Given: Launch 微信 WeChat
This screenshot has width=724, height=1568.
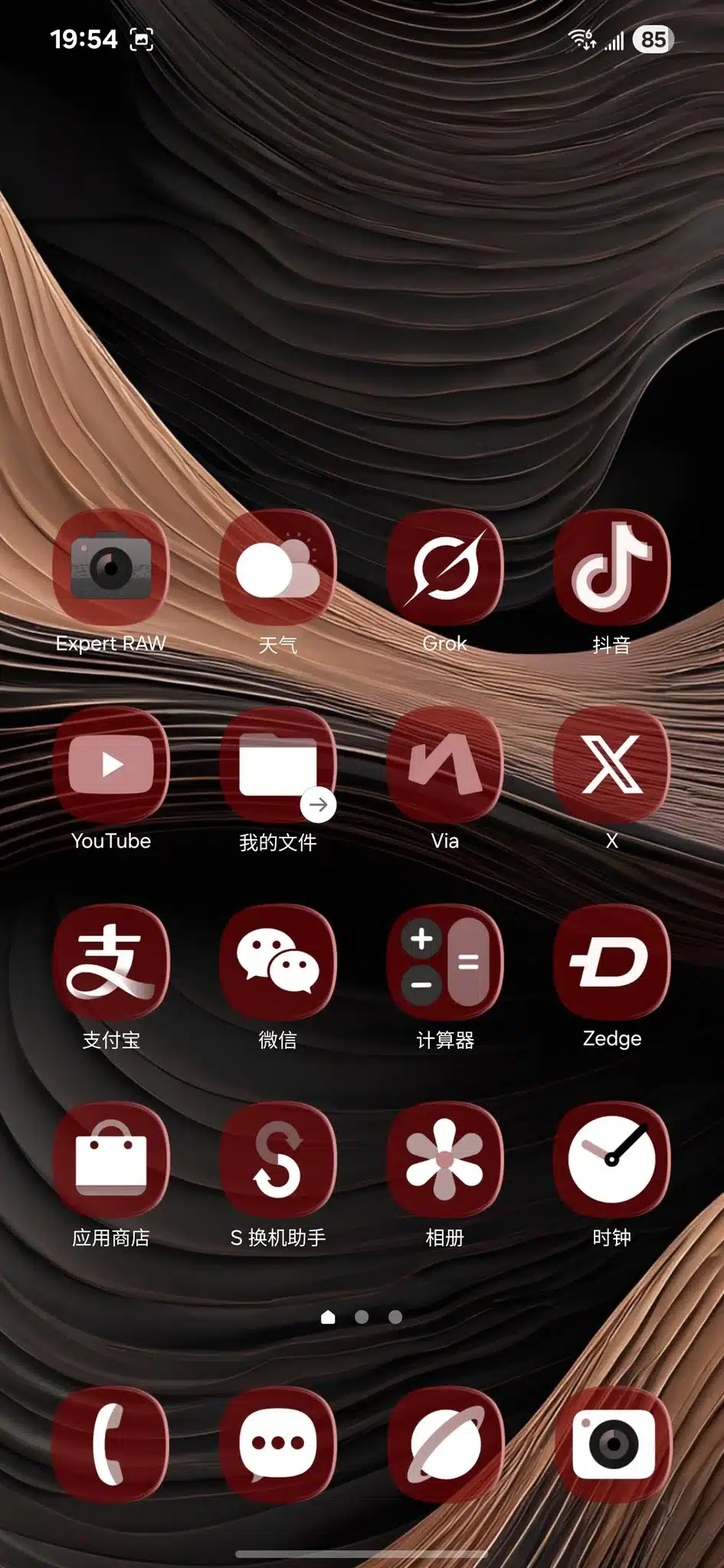Looking at the screenshot, I should [x=277, y=962].
